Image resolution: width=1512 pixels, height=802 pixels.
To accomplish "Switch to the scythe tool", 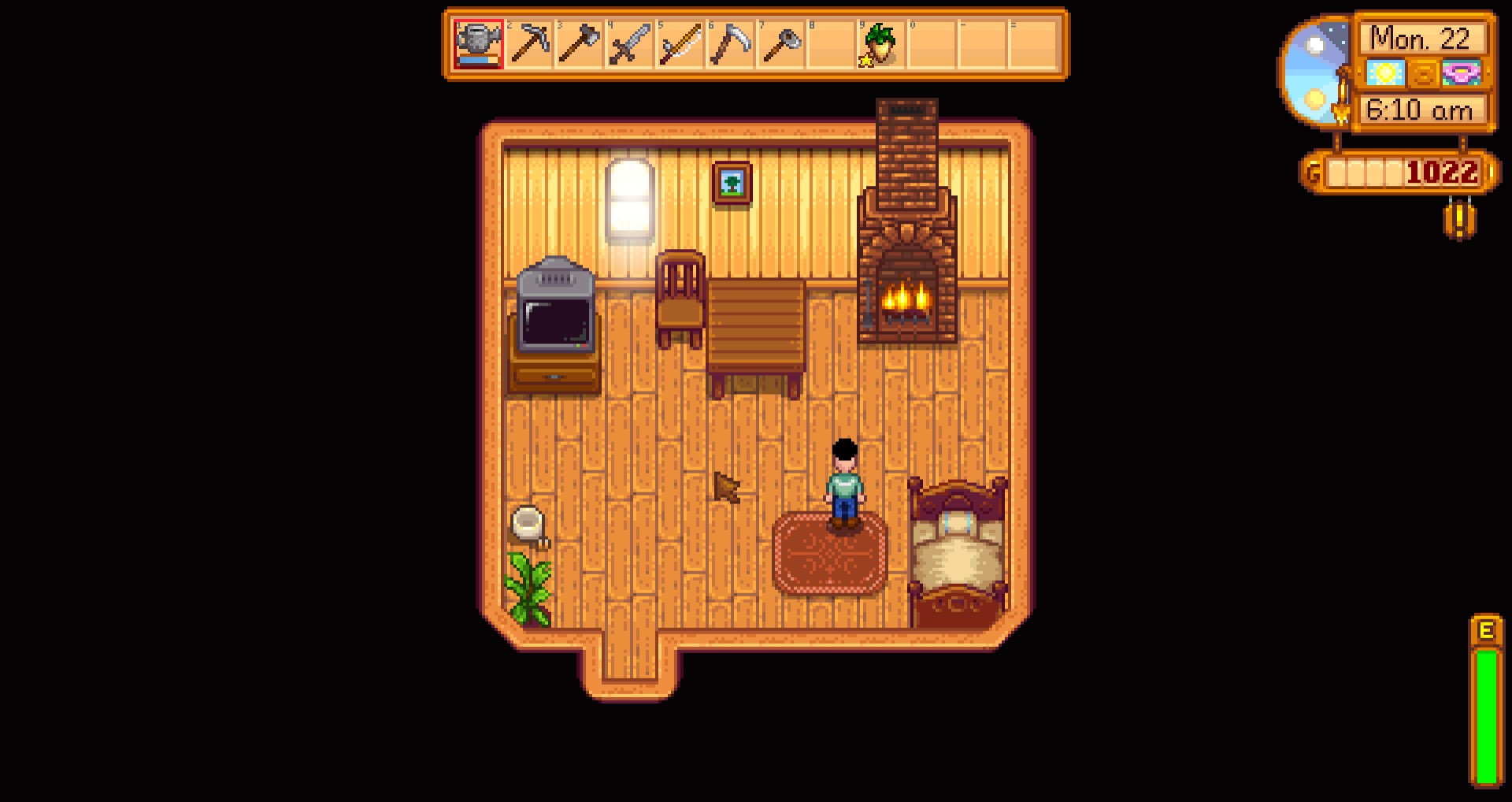I will [730, 44].
